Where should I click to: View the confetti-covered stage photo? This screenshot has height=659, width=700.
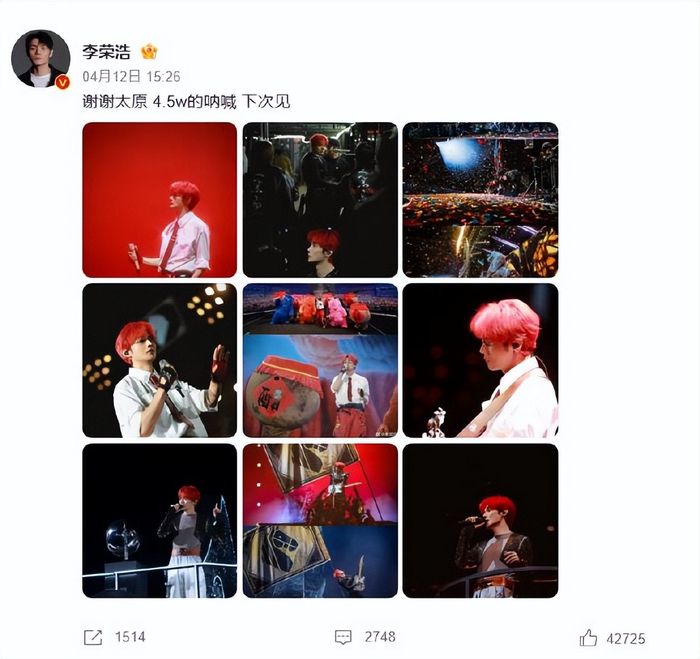(480, 200)
